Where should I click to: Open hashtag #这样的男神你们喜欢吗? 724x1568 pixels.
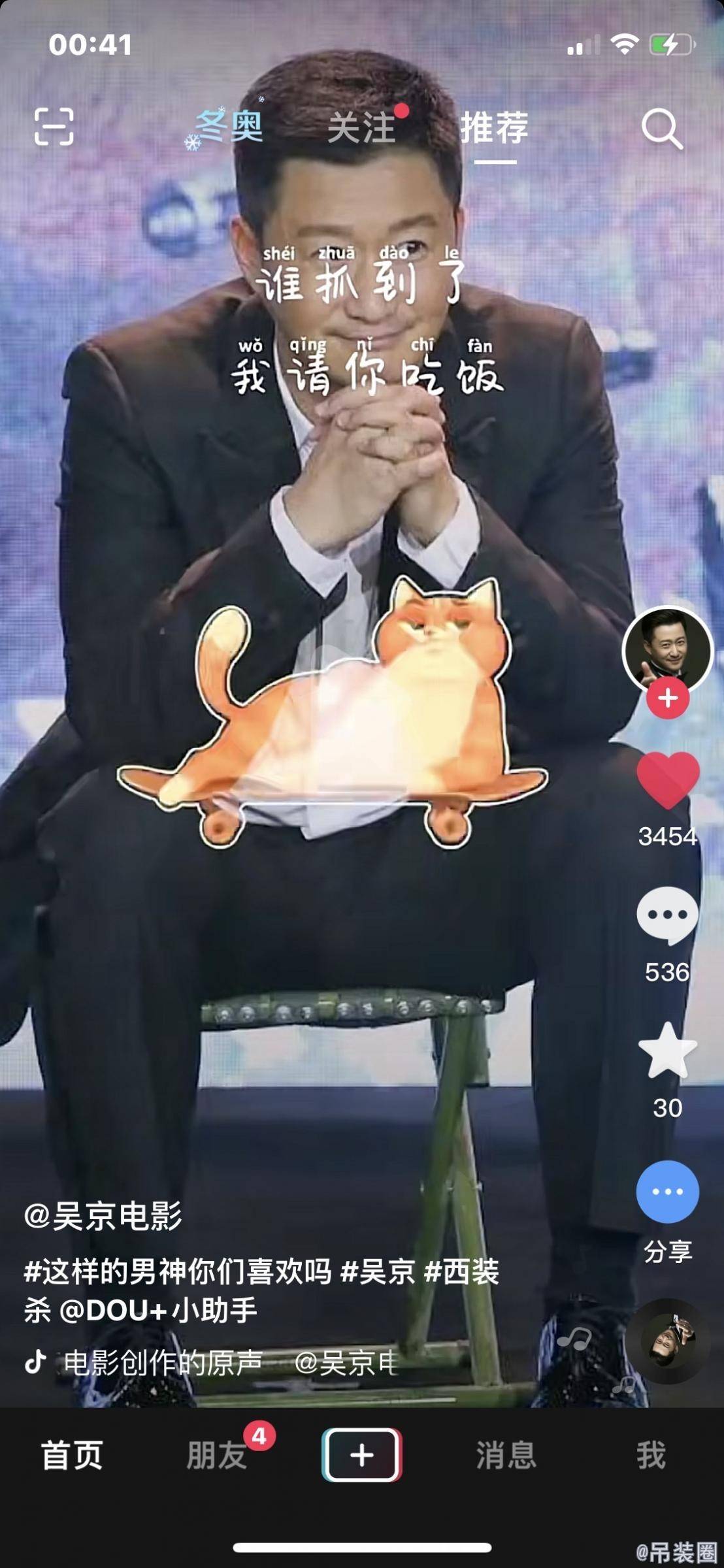point(178,1272)
